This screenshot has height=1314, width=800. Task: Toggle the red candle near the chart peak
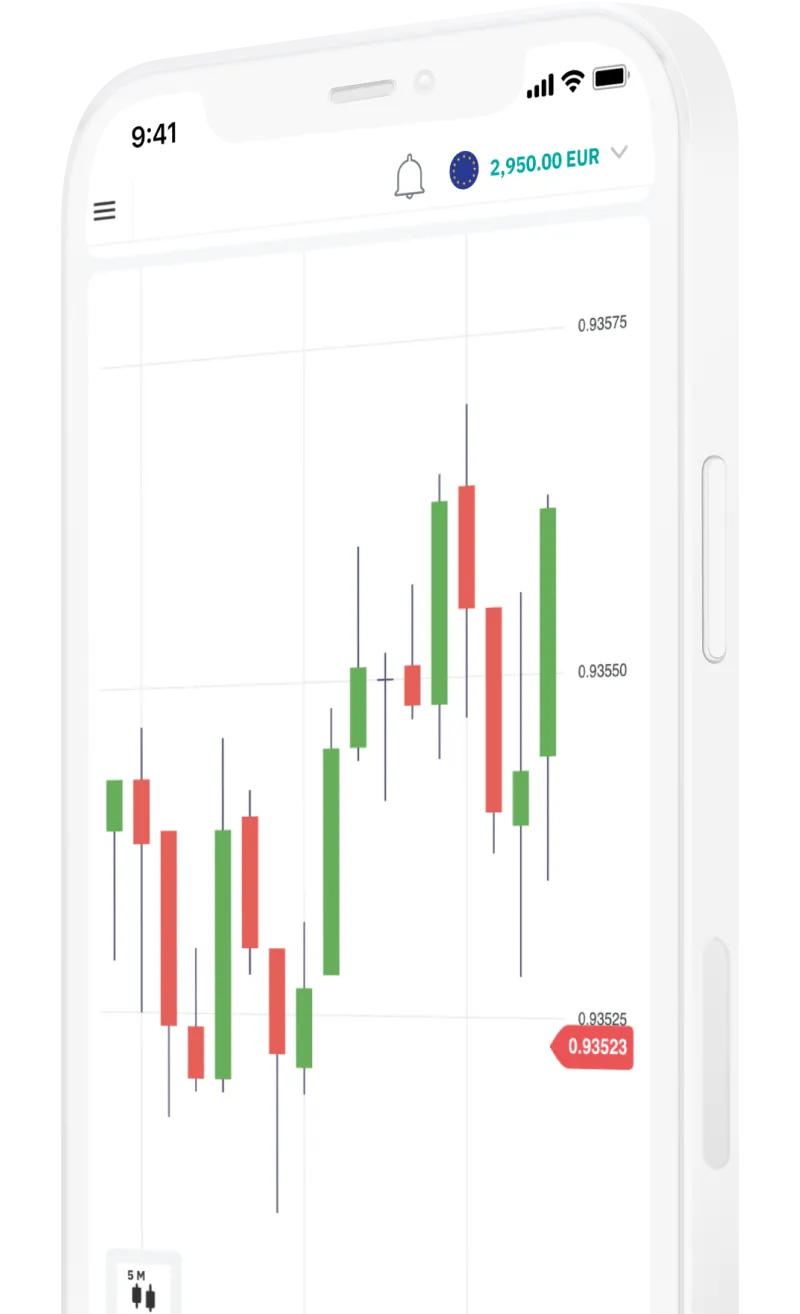click(x=465, y=545)
